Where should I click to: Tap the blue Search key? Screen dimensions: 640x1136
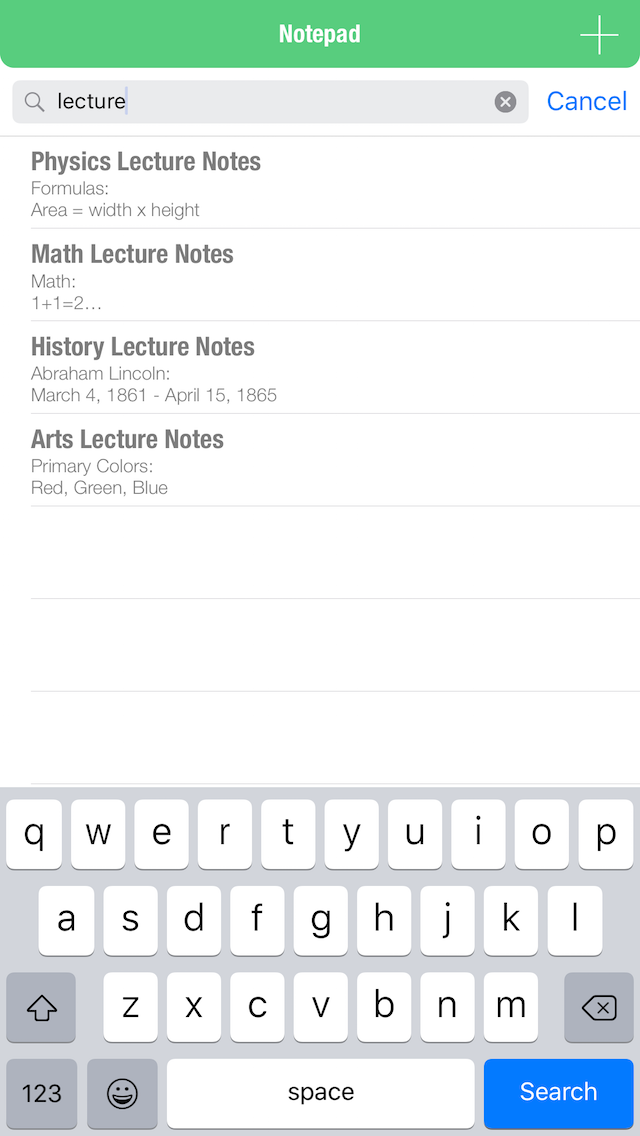(x=558, y=1093)
